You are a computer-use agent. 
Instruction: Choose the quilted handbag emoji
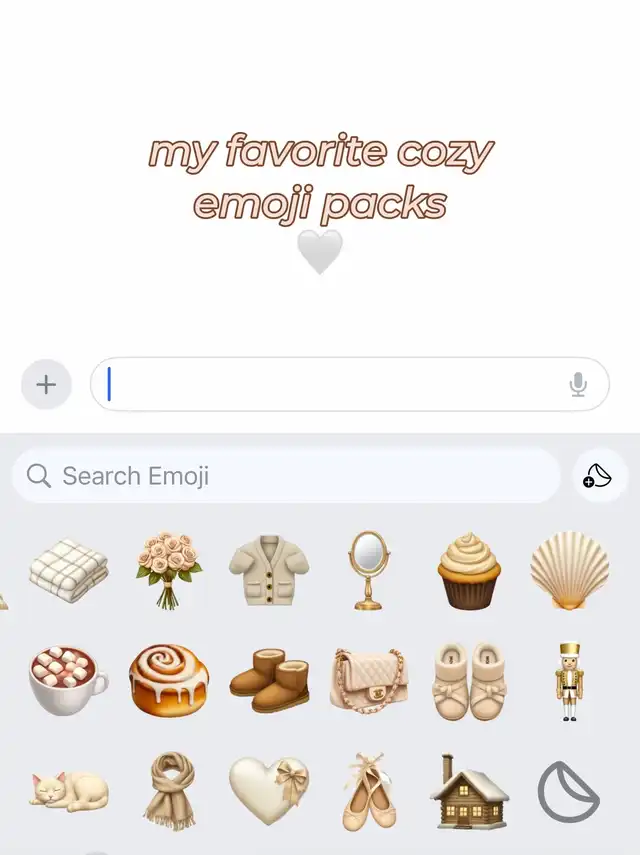[368, 680]
